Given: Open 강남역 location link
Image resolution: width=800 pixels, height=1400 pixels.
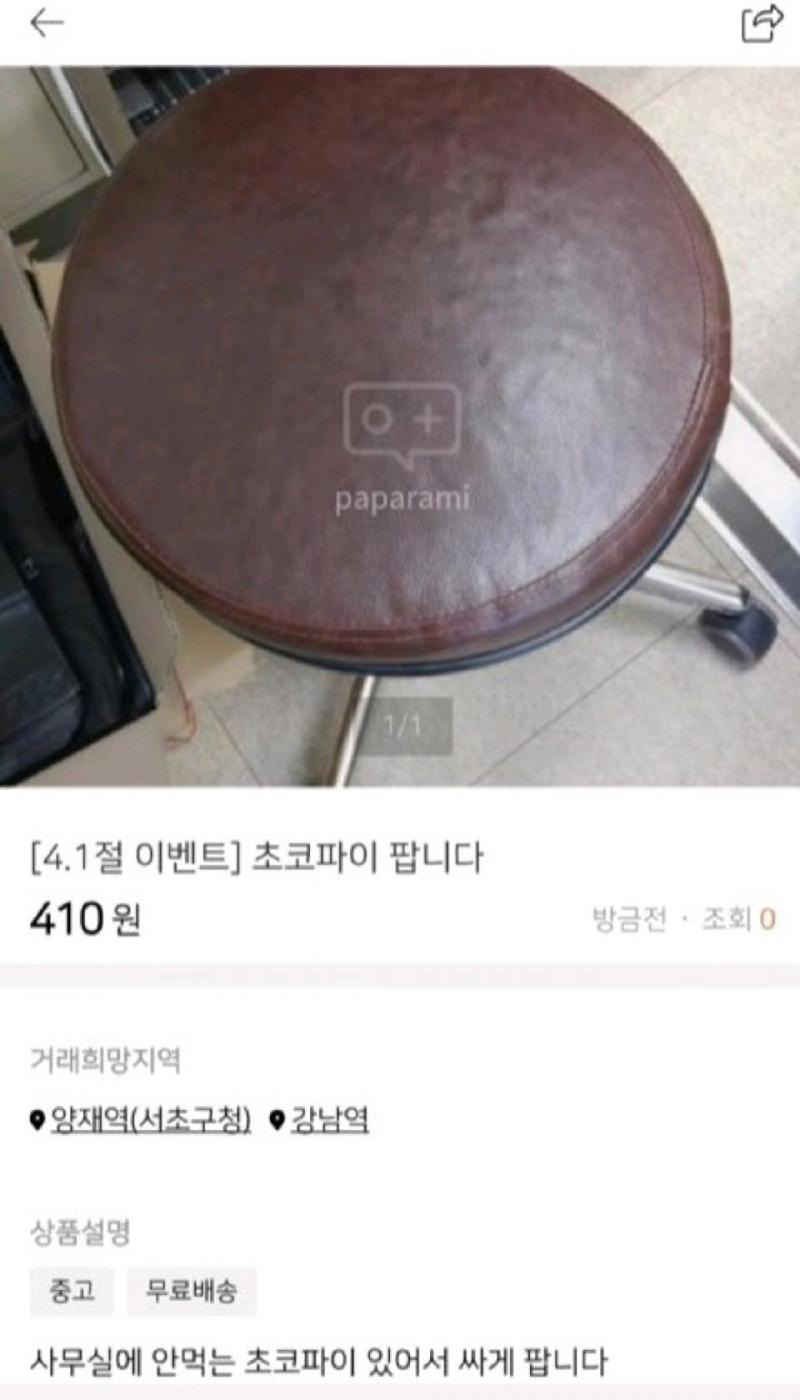Looking at the screenshot, I should pos(329,1120).
